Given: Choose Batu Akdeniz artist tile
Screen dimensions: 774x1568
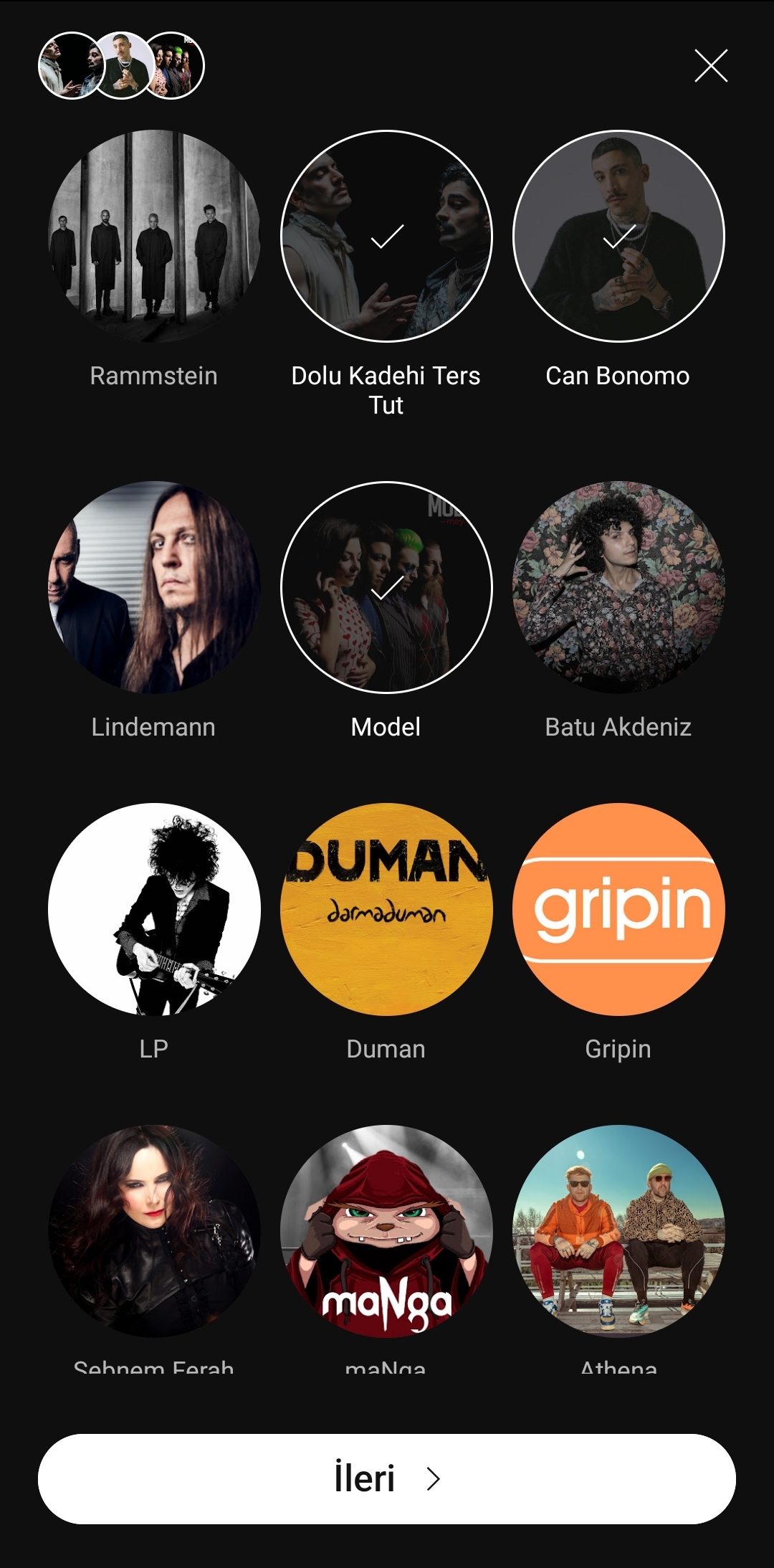Looking at the screenshot, I should (618, 587).
